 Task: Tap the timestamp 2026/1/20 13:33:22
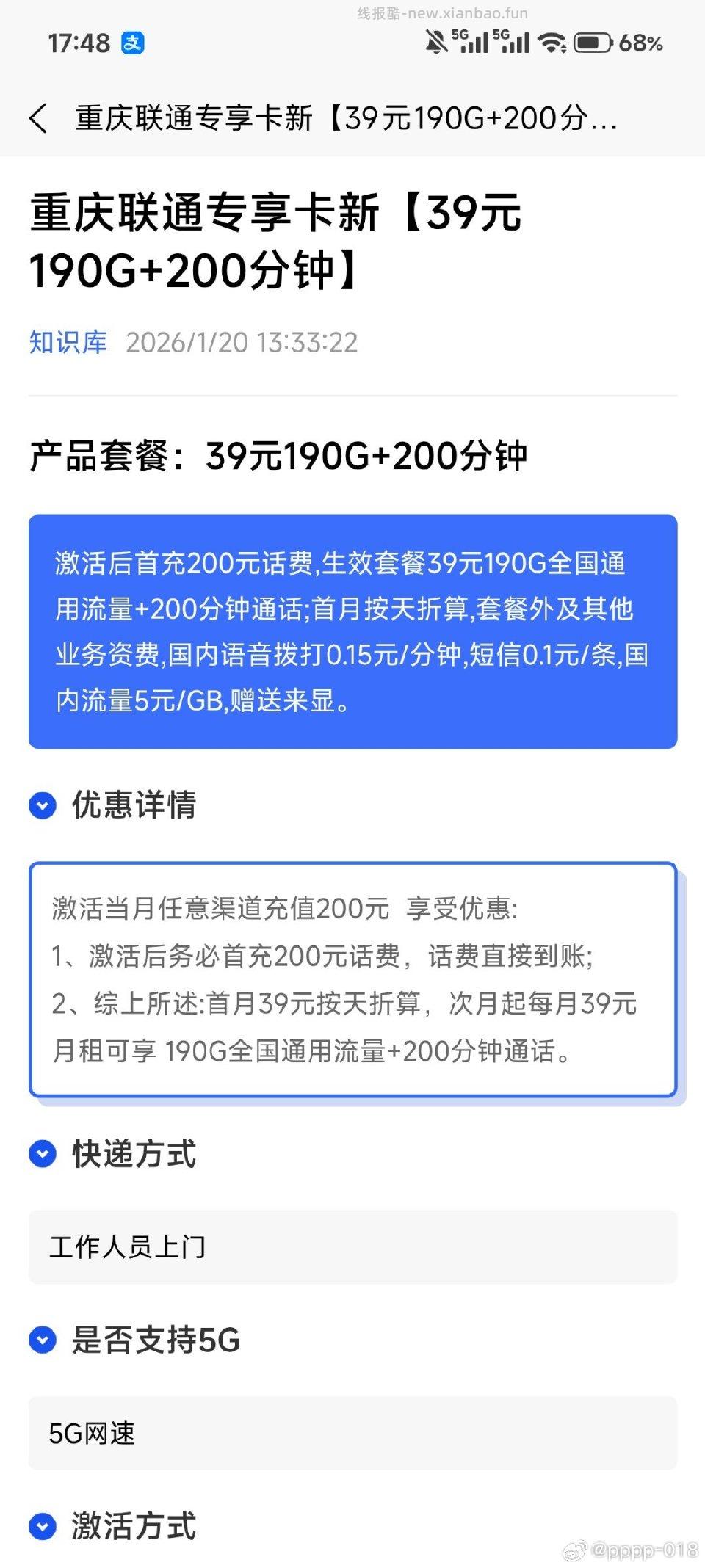(x=241, y=341)
